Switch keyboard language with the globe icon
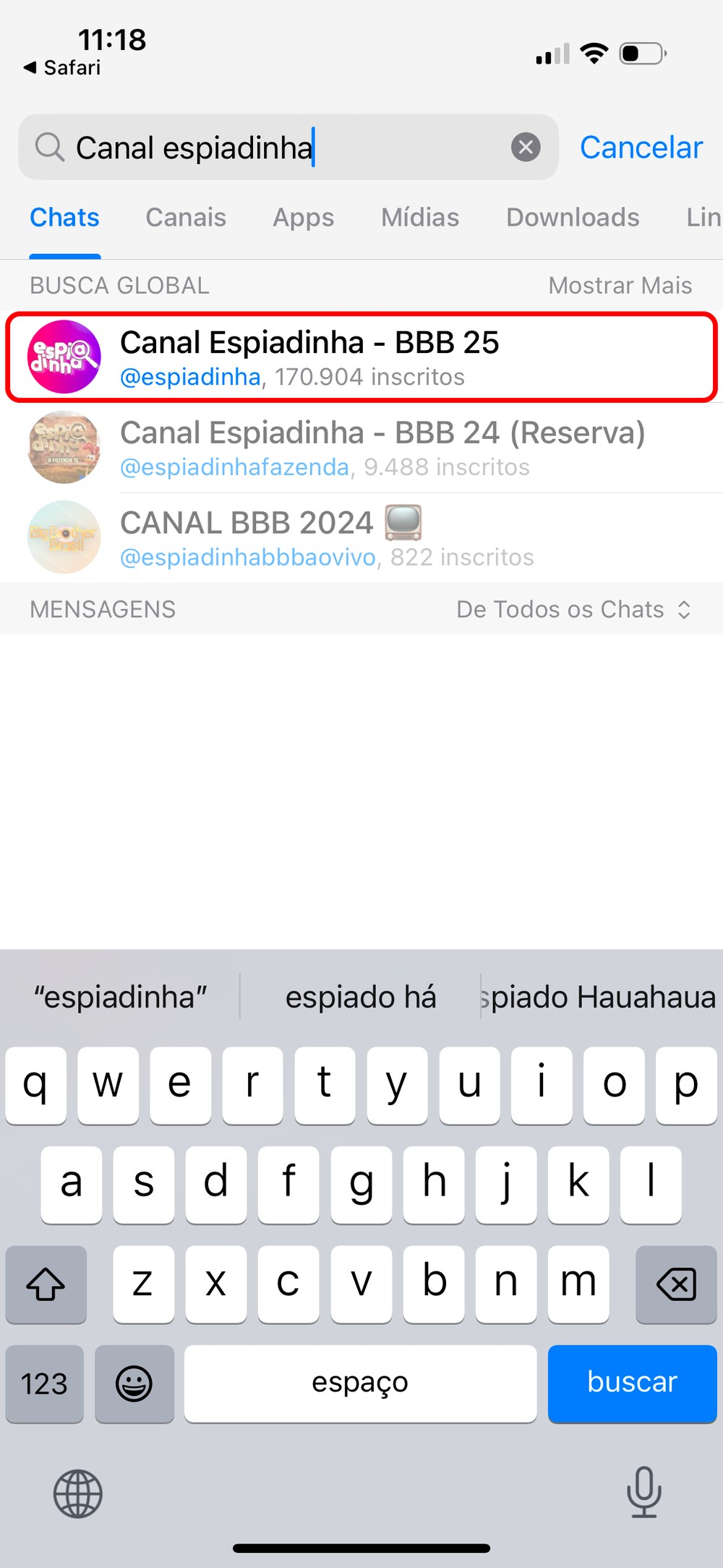 click(x=78, y=1494)
